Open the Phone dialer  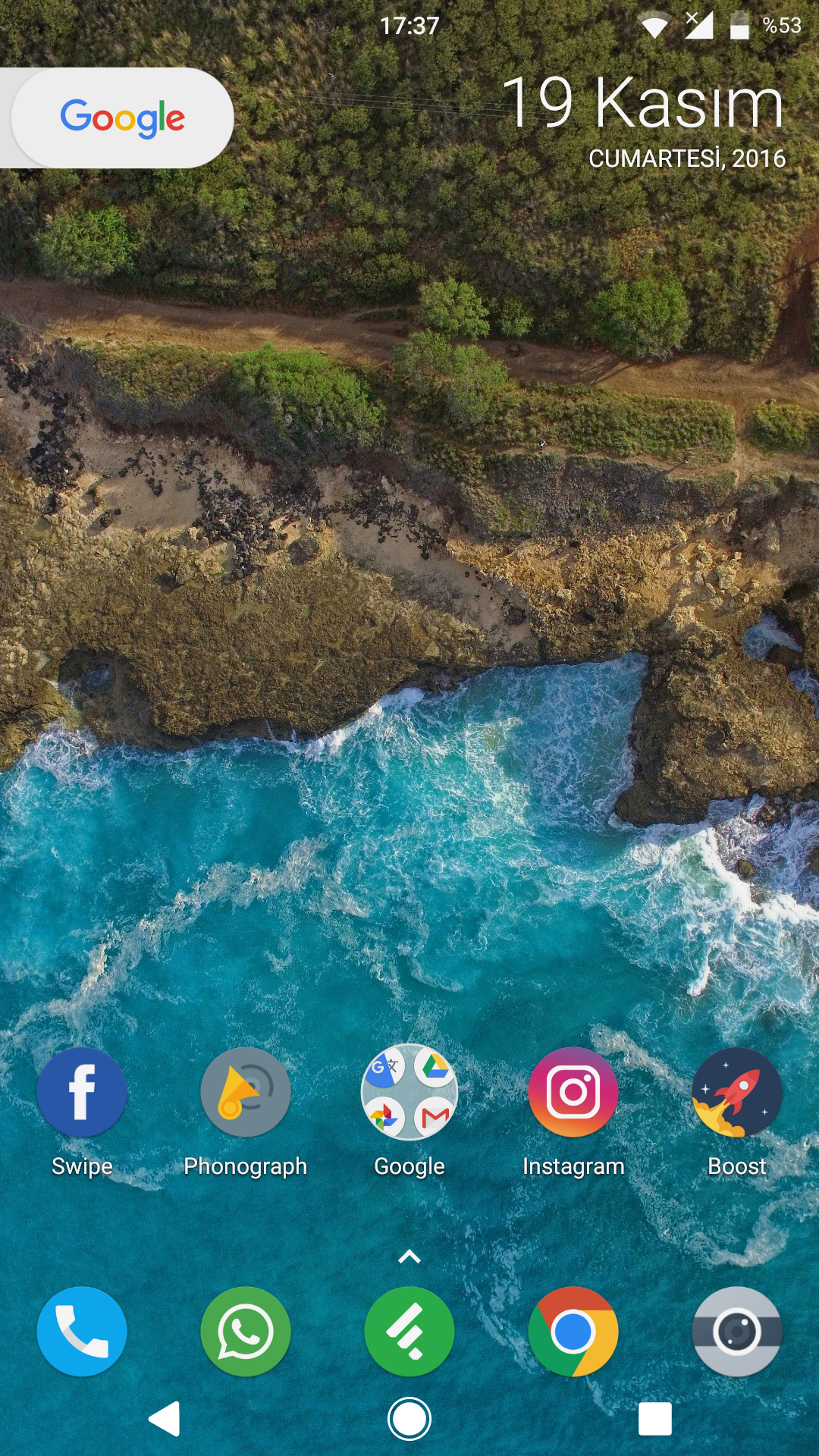82,1332
